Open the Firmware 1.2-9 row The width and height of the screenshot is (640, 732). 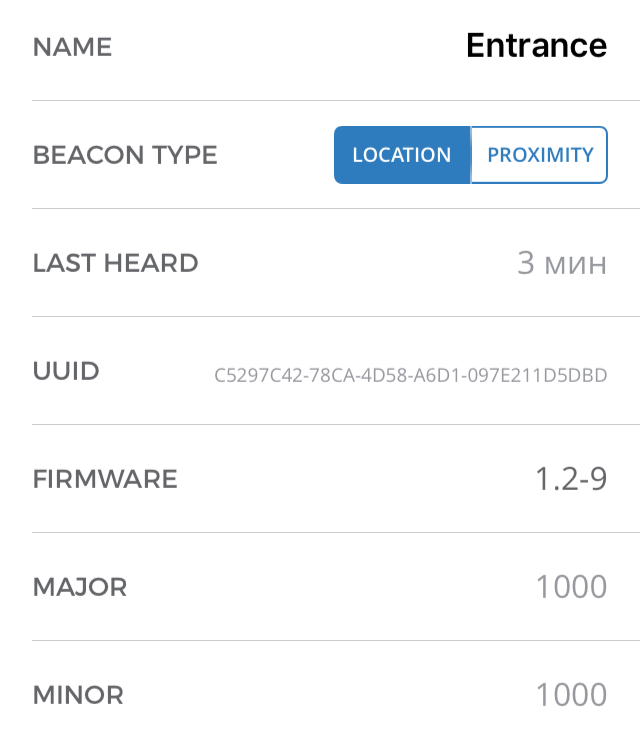[320, 479]
